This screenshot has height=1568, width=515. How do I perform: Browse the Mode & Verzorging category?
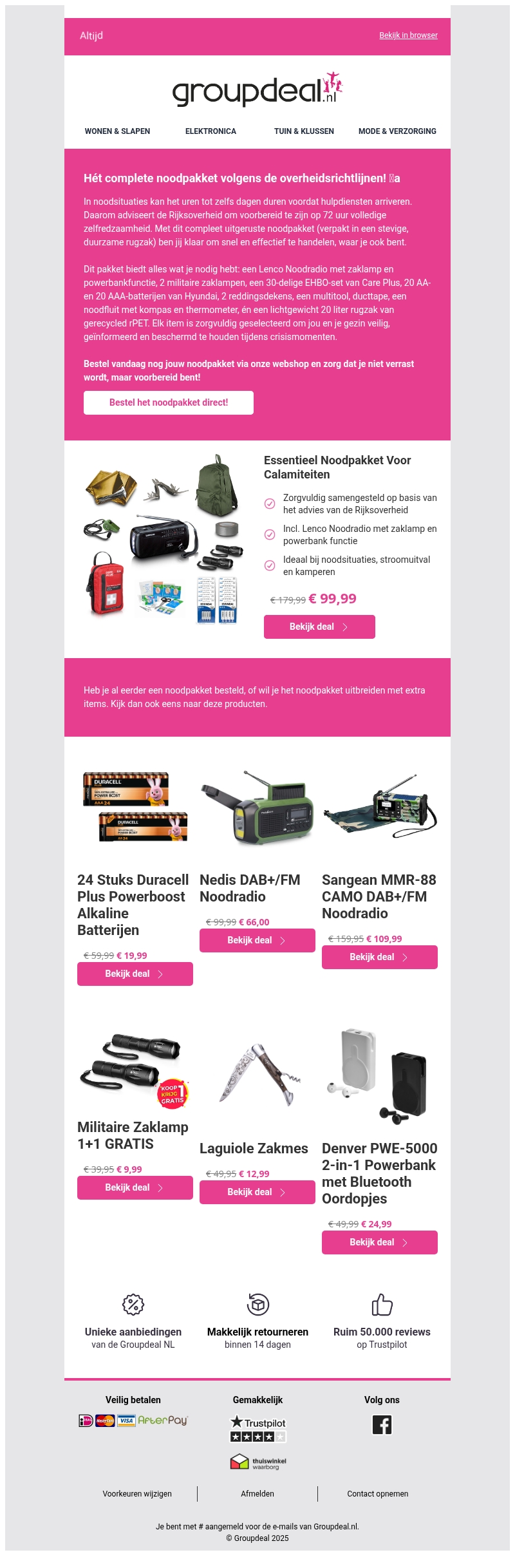coord(397,131)
